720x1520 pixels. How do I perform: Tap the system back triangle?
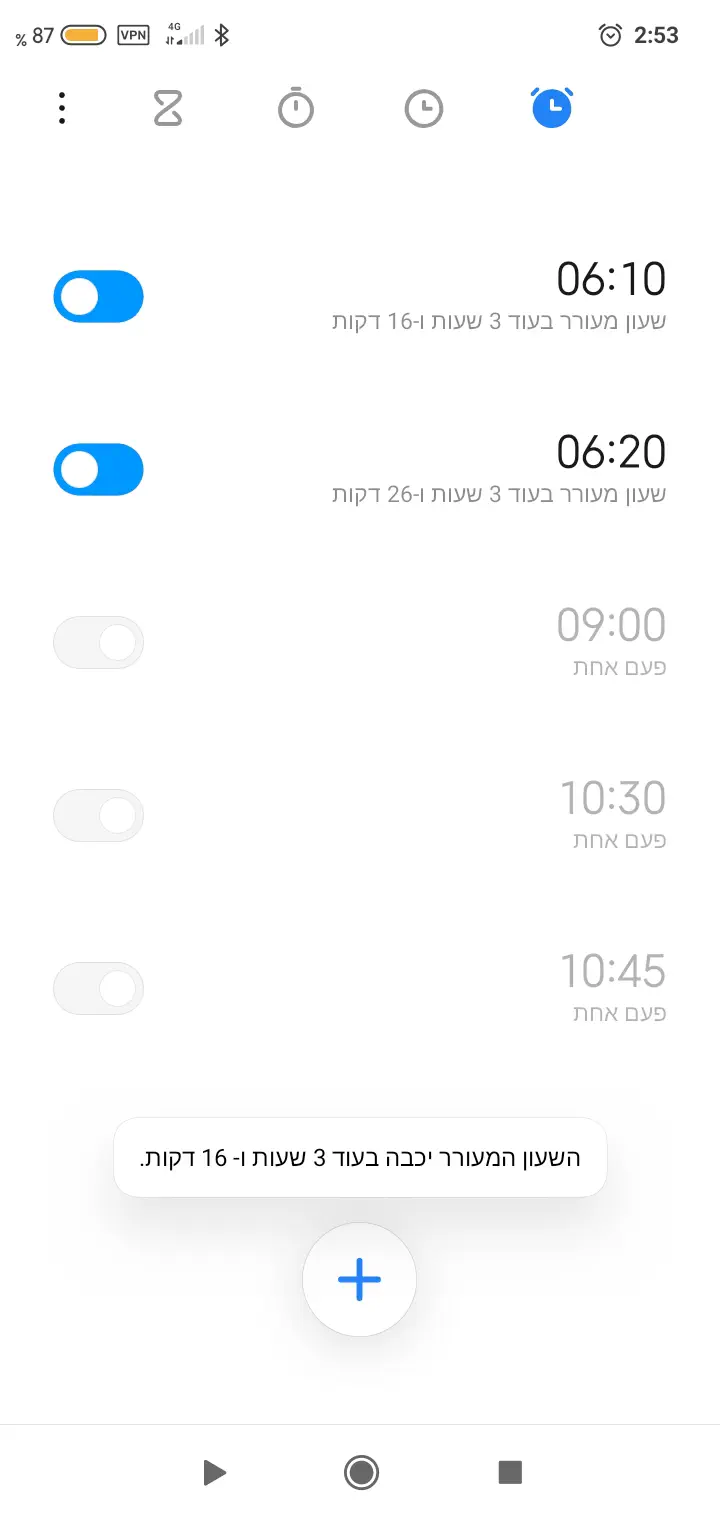click(x=213, y=1472)
